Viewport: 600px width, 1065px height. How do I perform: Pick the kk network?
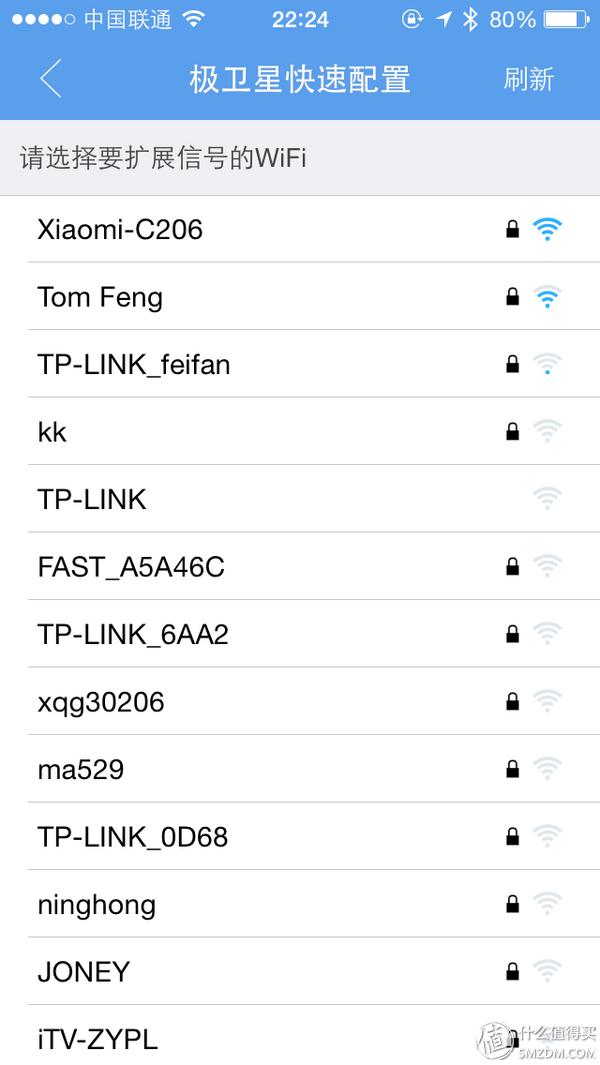52,432
